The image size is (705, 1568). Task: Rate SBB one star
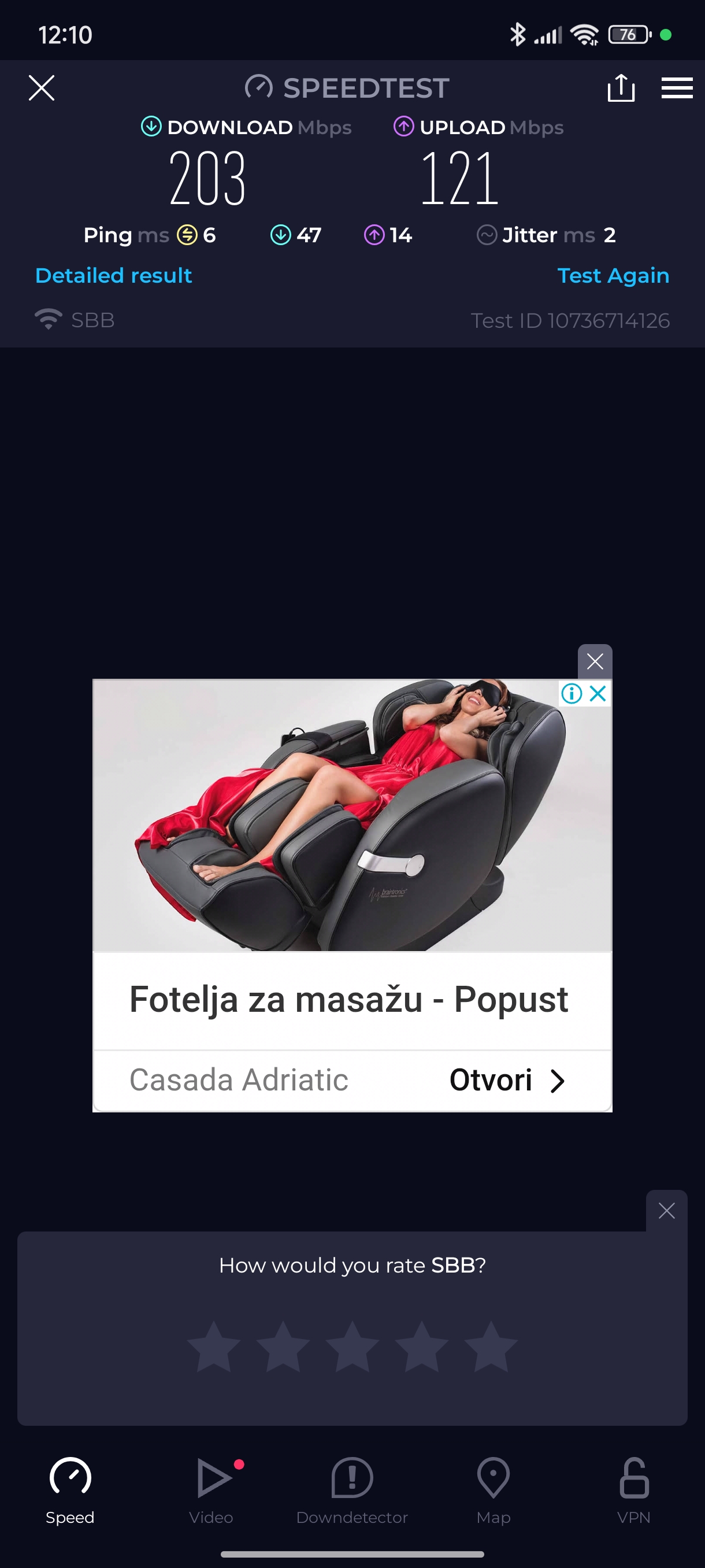[213, 1346]
